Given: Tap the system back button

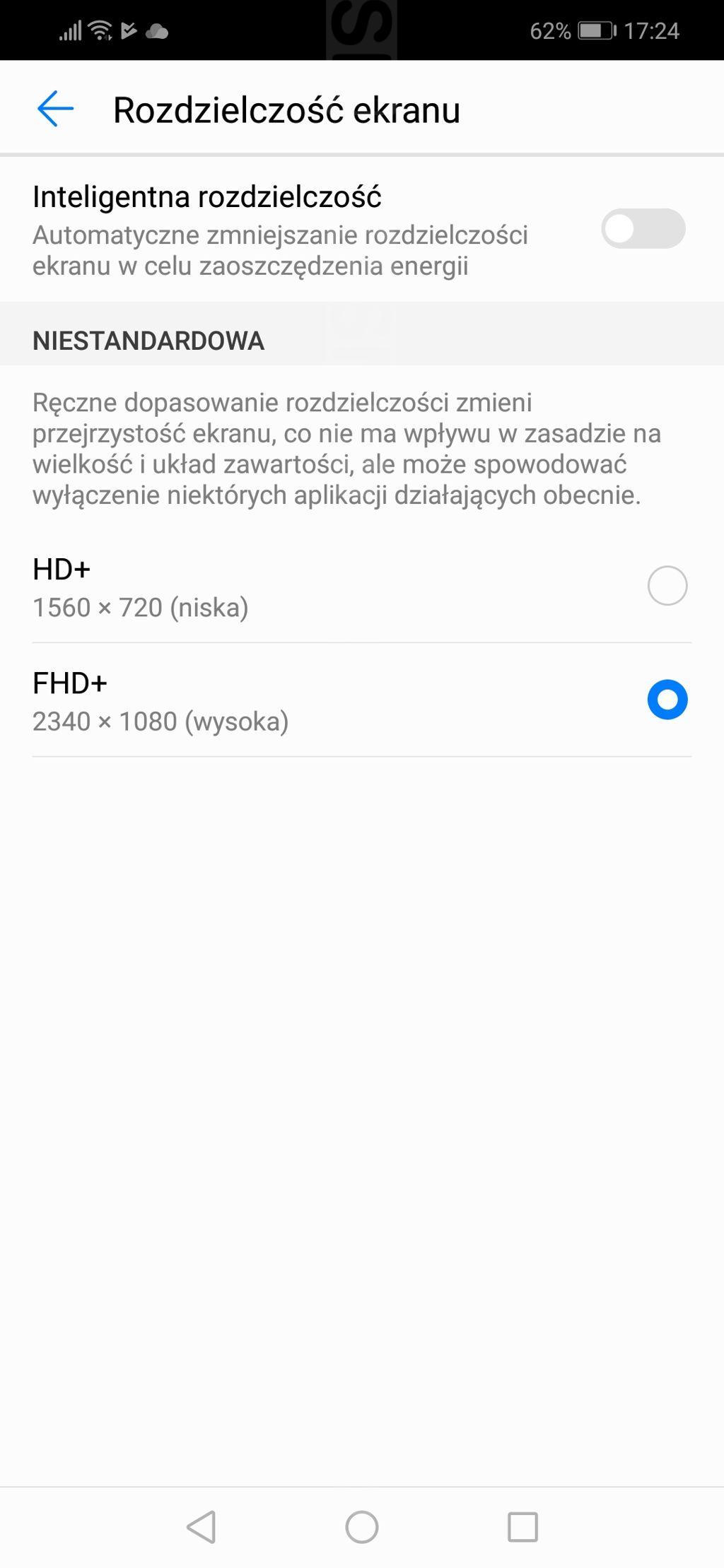Looking at the screenshot, I should click(202, 1526).
